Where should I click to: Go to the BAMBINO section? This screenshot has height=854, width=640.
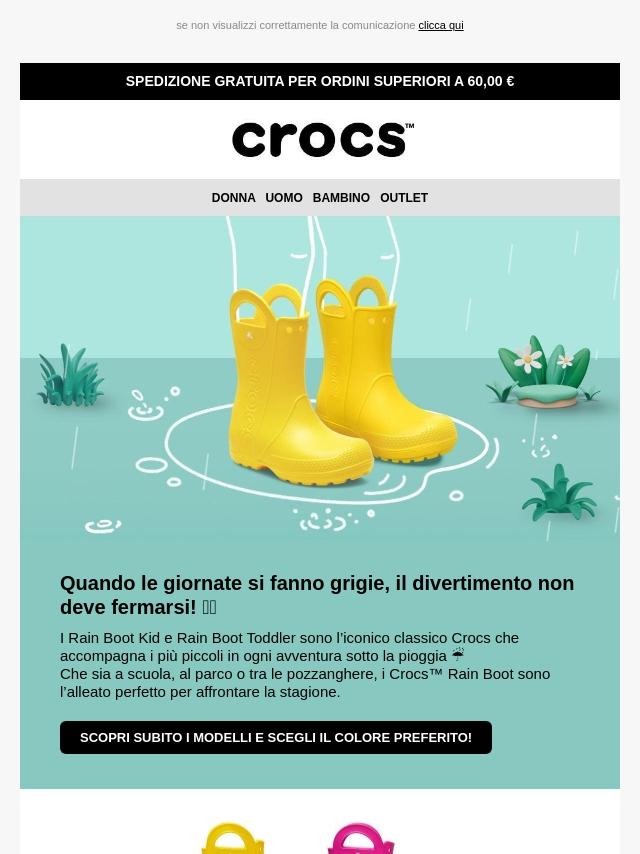(x=341, y=198)
